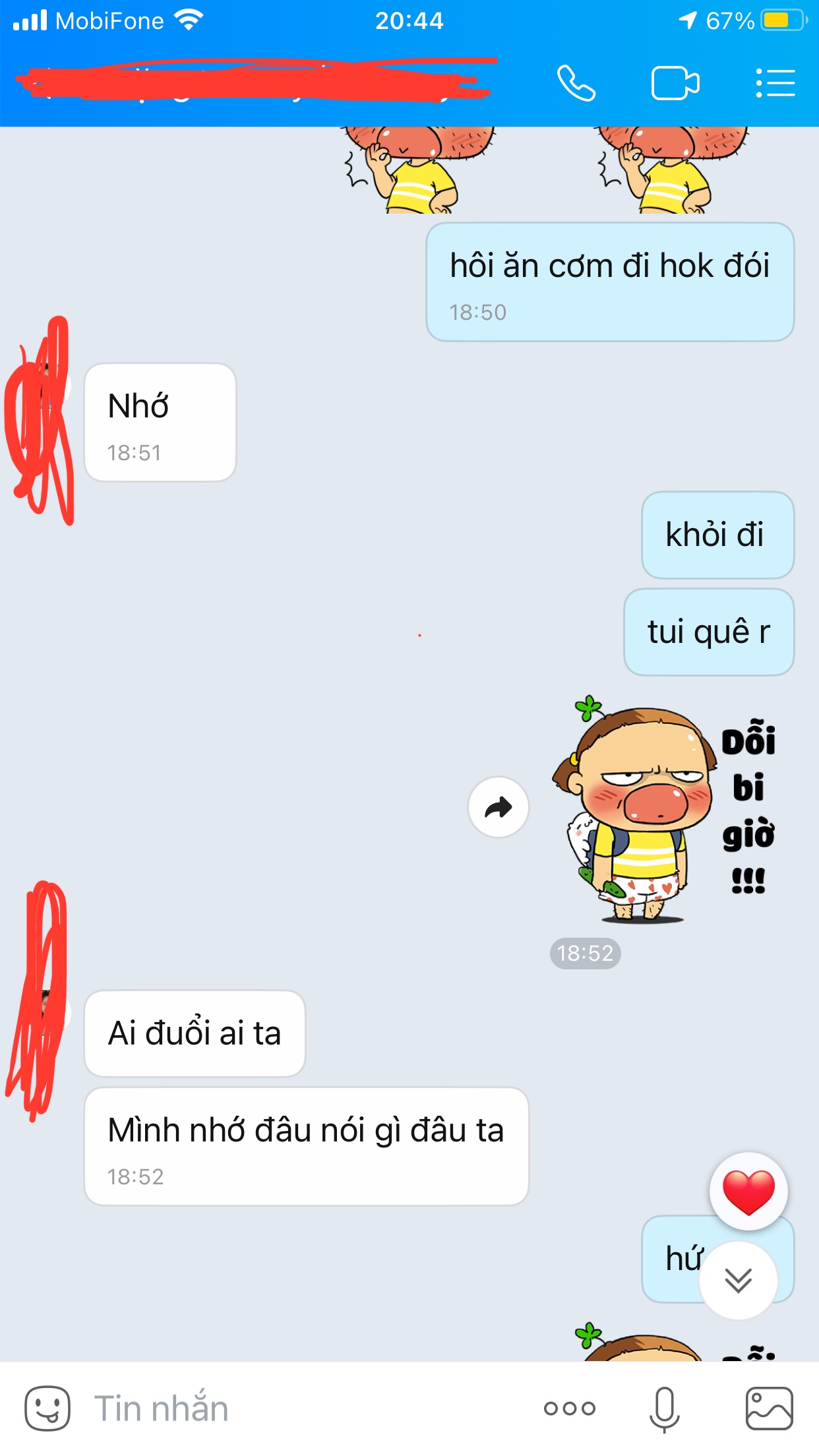This screenshot has height=1456, width=819.
Task: Jump to latest messages with down arrow
Action: pos(738,1280)
